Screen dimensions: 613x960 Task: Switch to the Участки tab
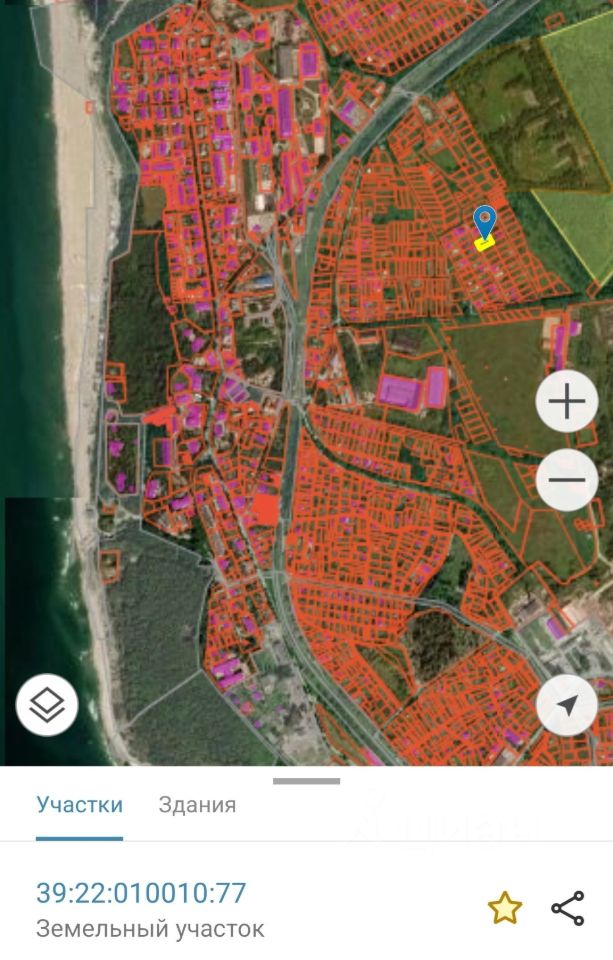79,805
